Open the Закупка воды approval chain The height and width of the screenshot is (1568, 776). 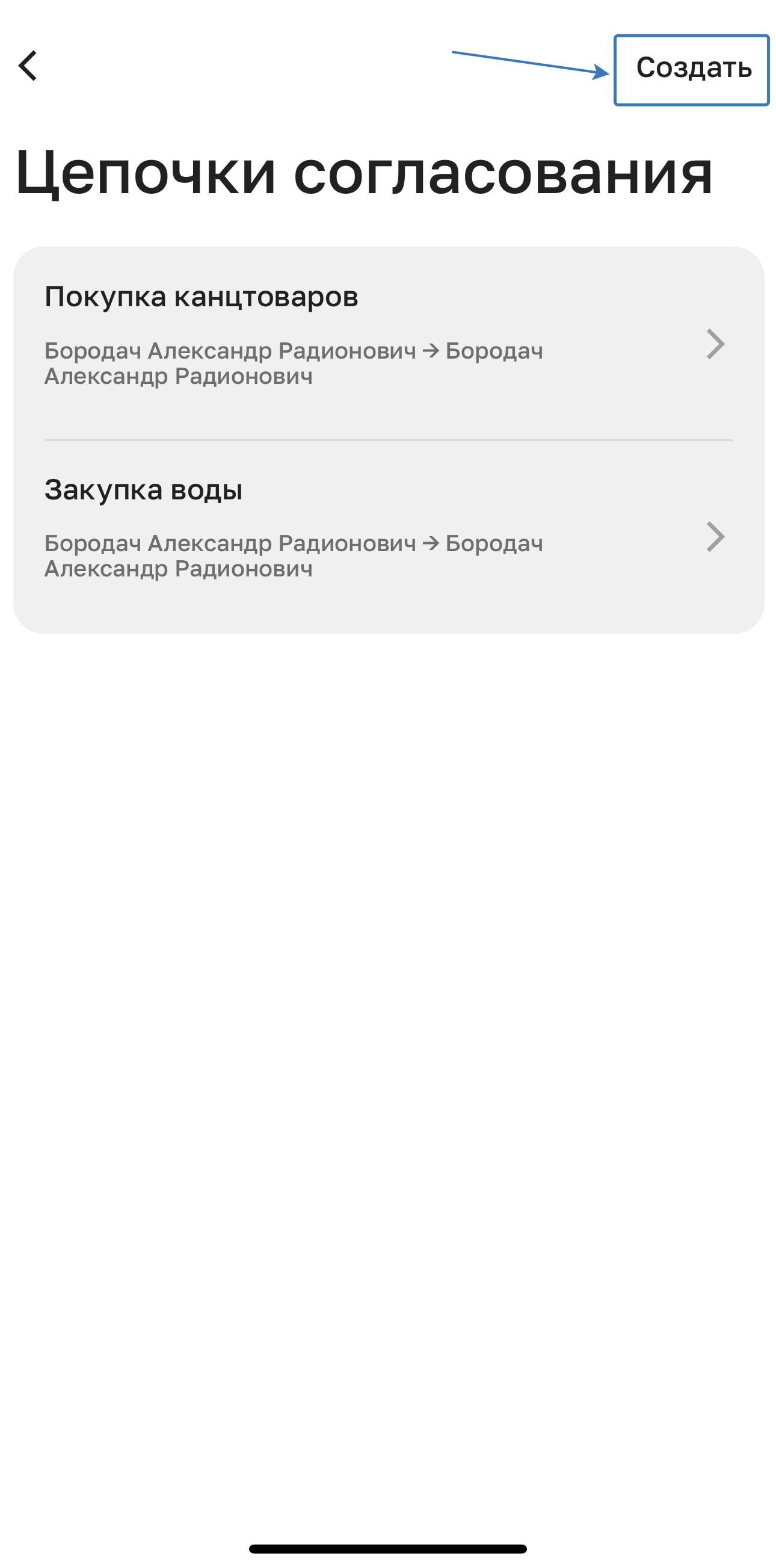(387, 536)
